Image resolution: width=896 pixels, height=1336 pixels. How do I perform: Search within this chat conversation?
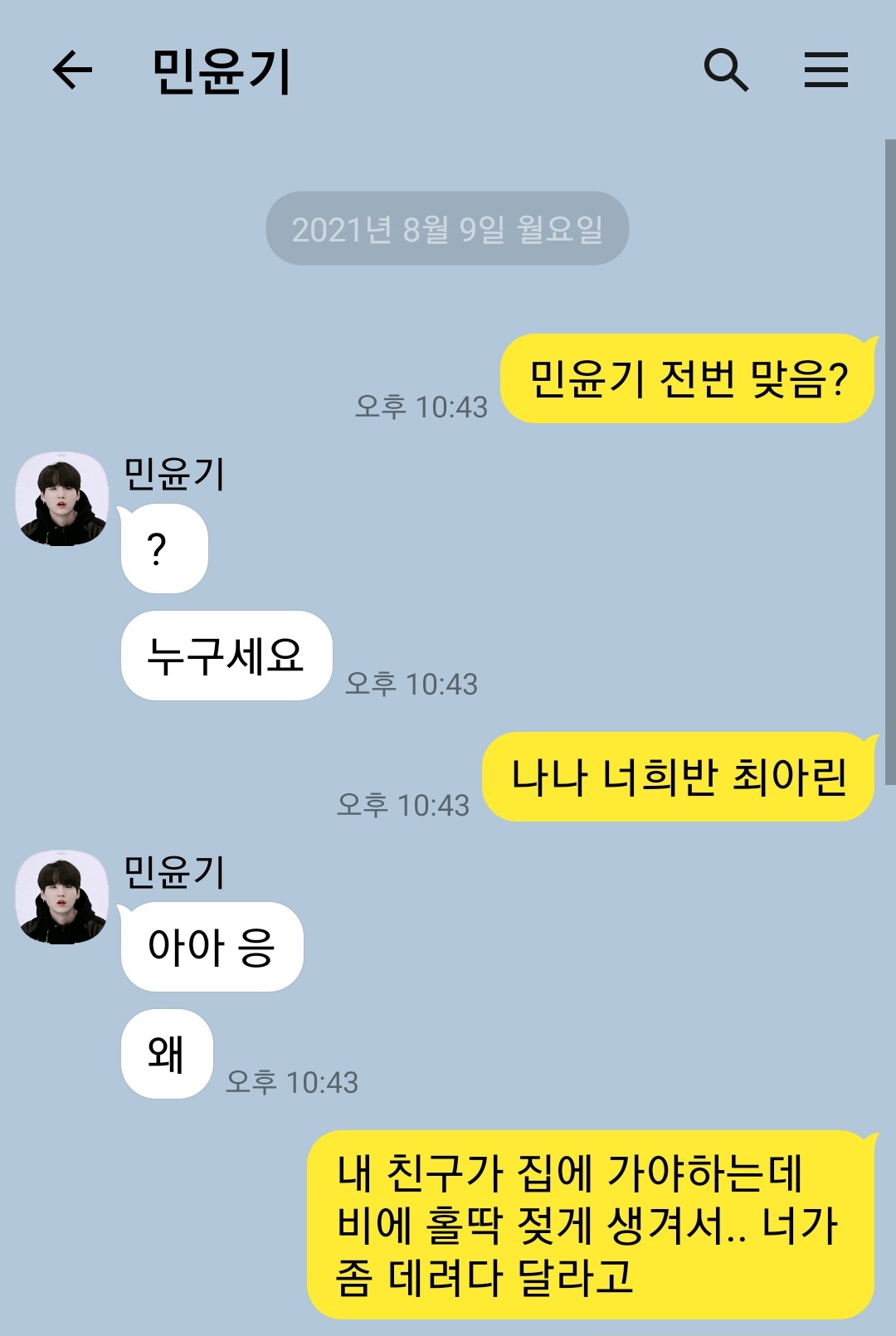[x=725, y=70]
